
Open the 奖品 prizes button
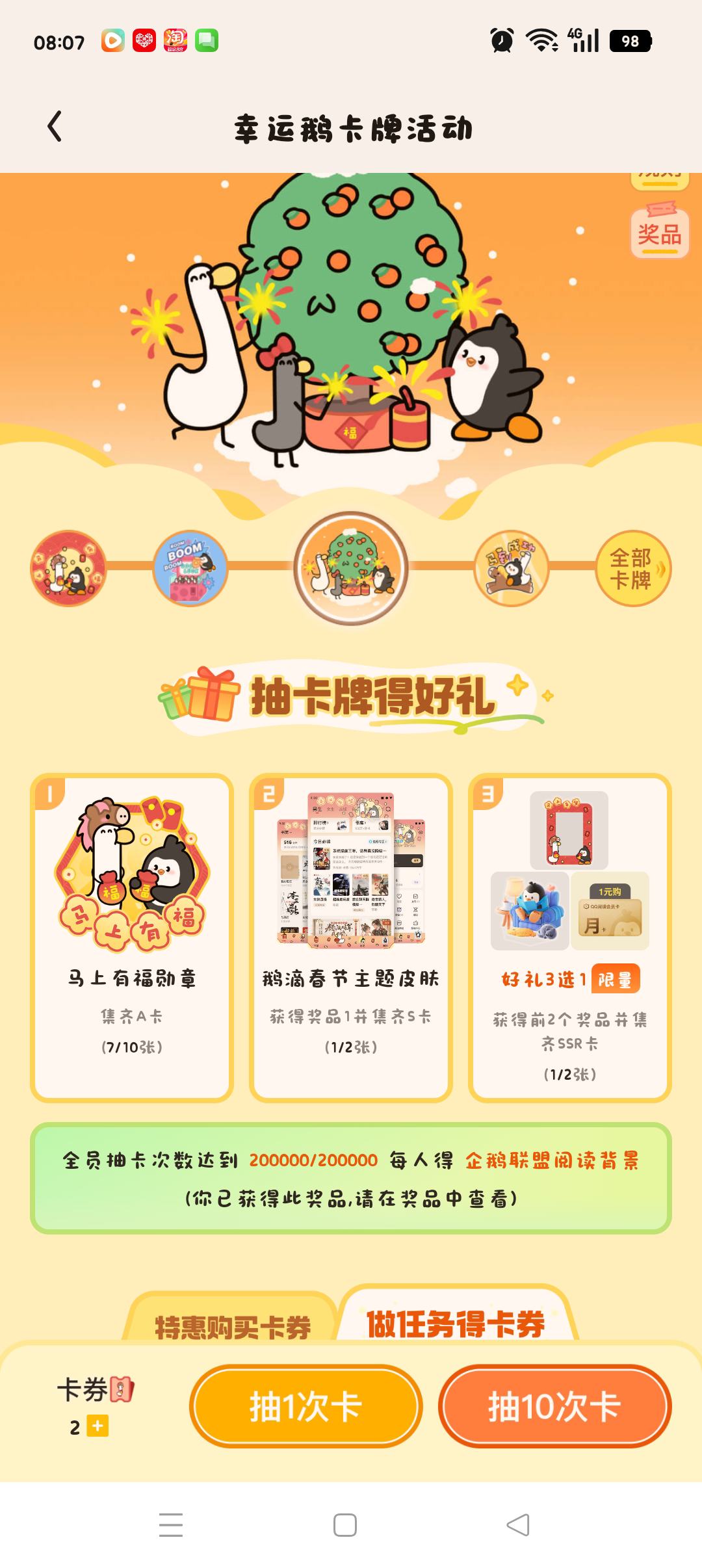click(659, 231)
